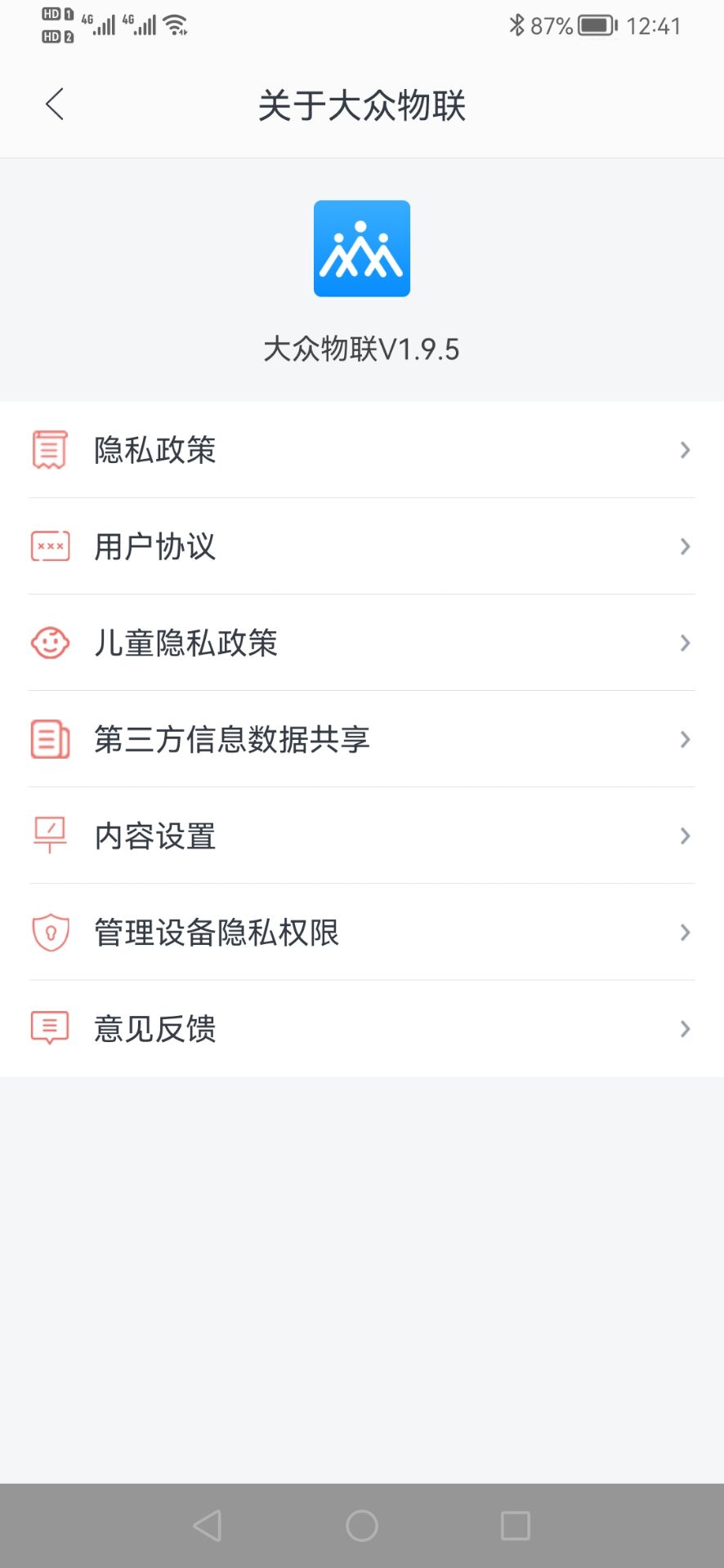Click the 意见反馈 chat bubble icon
Image resolution: width=724 pixels, height=1568 pixels.
tap(49, 1028)
